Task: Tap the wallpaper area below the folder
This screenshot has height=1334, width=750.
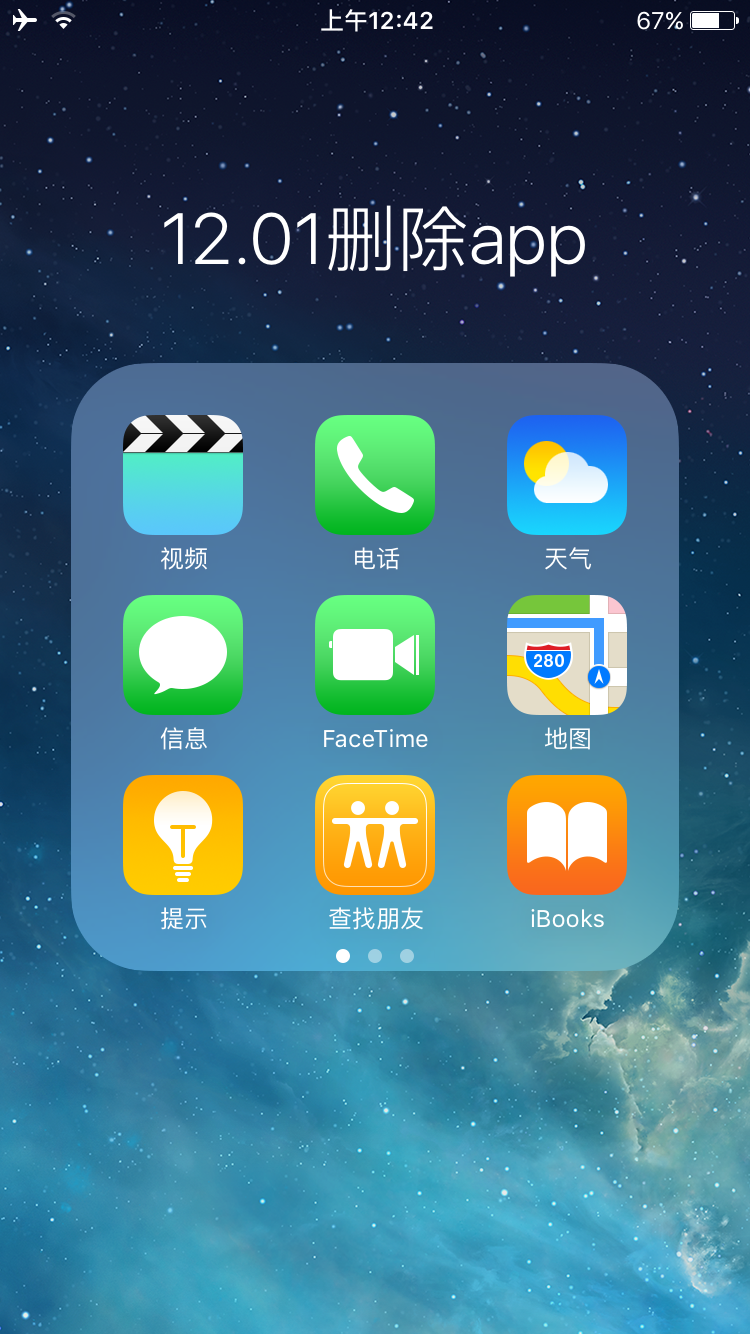Action: tap(375, 1100)
